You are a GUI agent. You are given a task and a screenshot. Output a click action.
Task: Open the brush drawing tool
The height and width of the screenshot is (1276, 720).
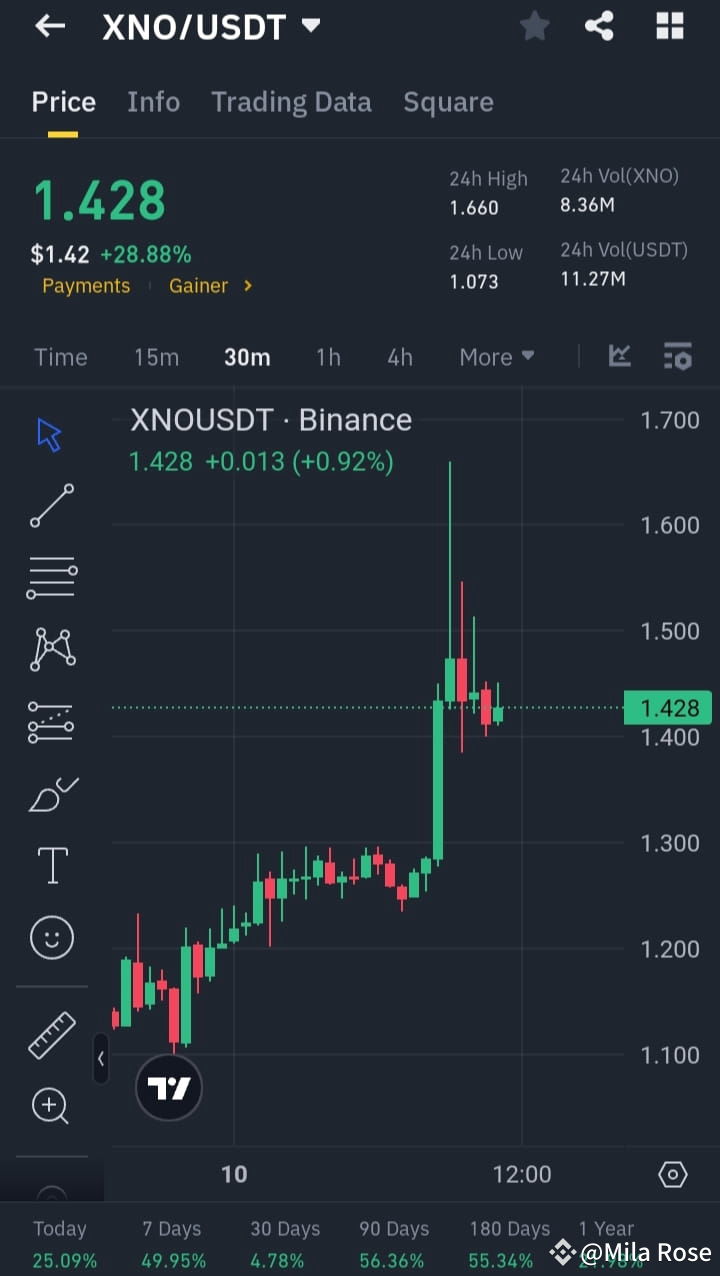click(x=51, y=793)
